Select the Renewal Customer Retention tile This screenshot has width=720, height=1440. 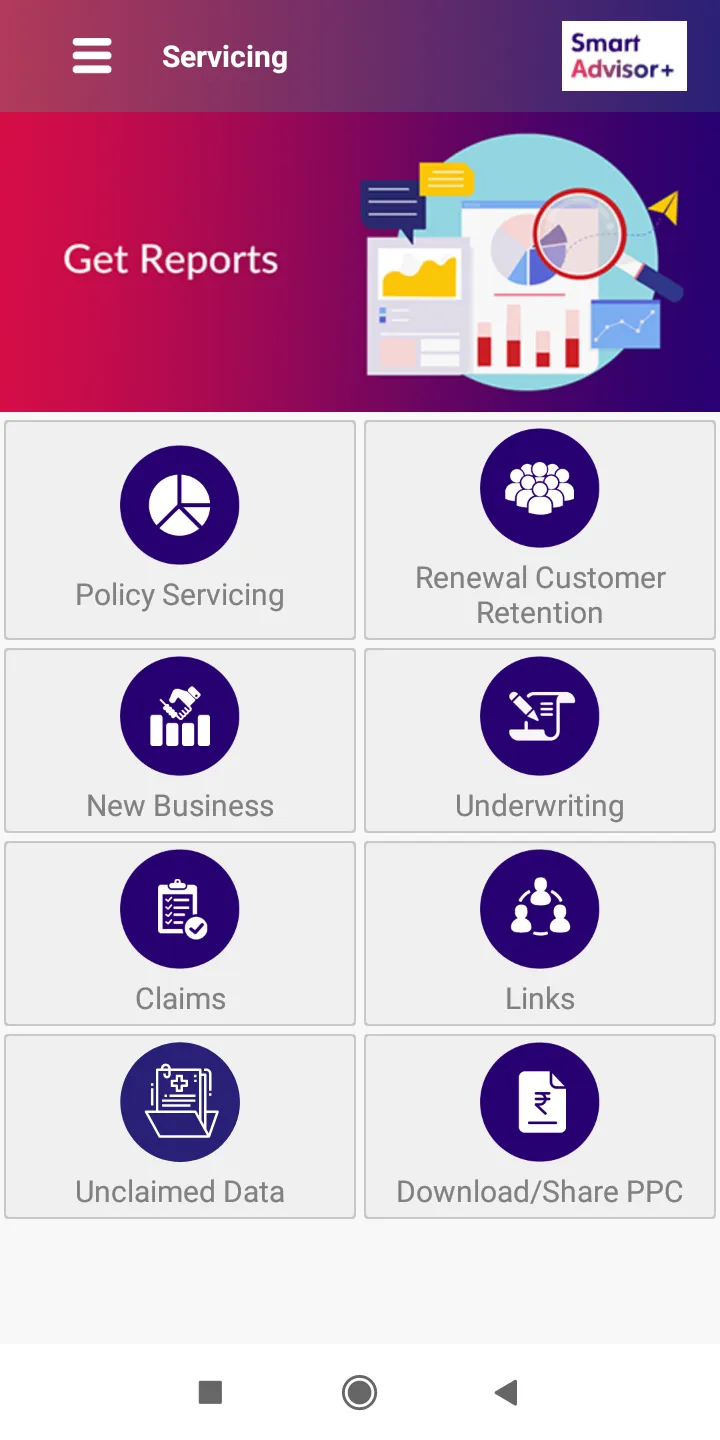click(x=540, y=530)
